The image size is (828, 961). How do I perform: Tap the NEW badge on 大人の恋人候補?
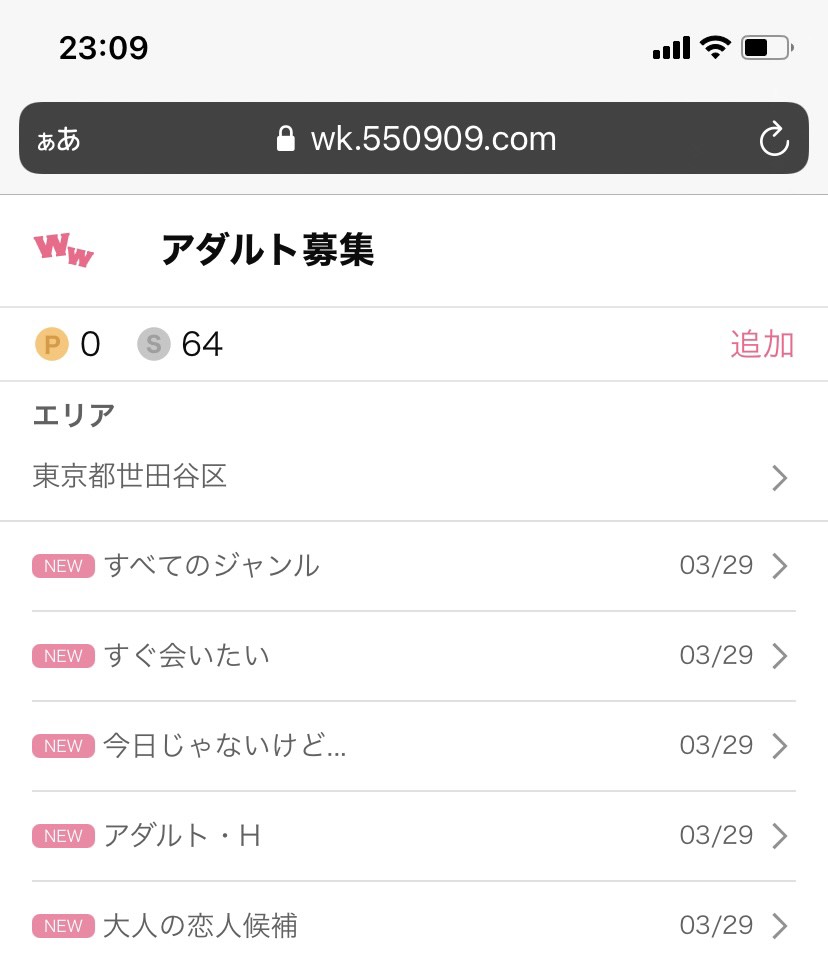[x=63, y=925]
